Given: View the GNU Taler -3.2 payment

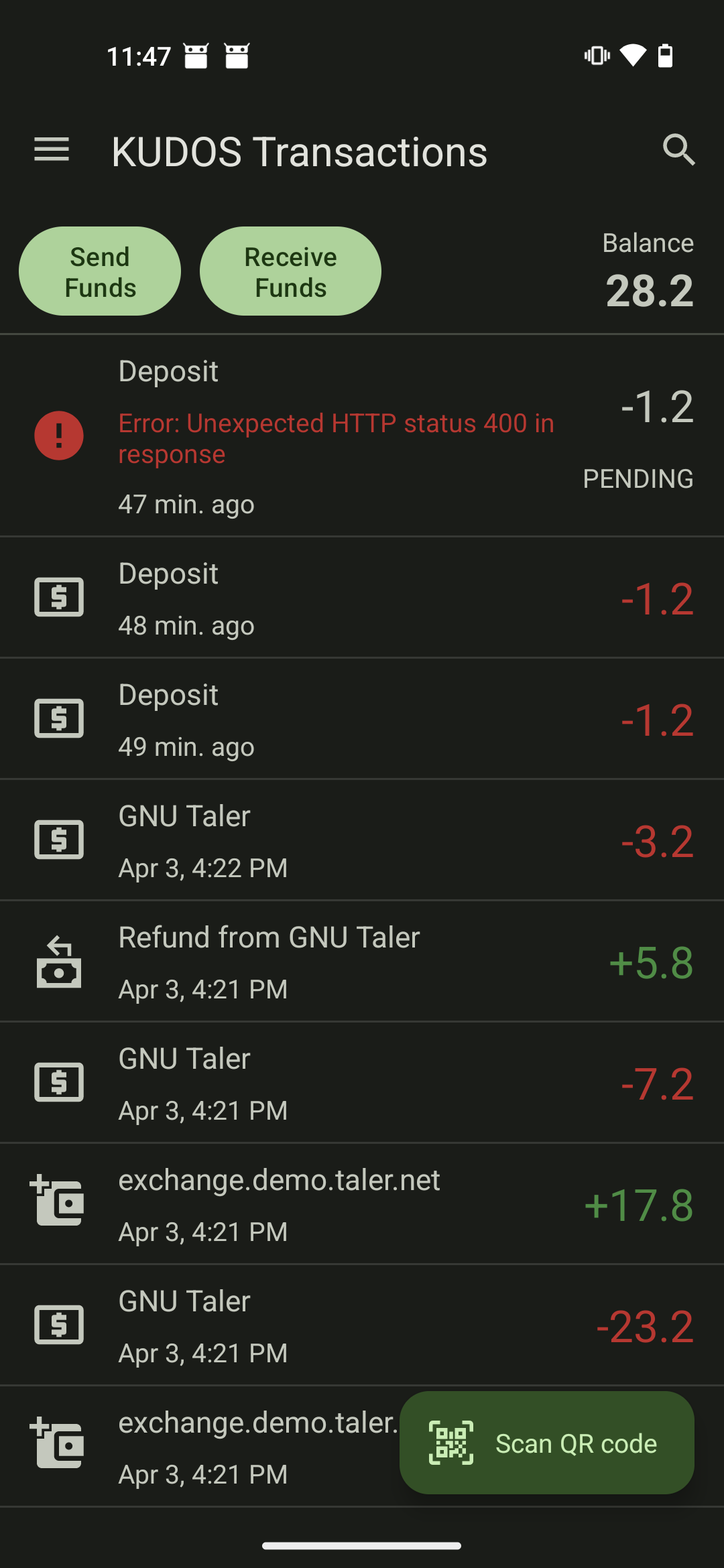Looking at the screenshot, I should (362, 840).
